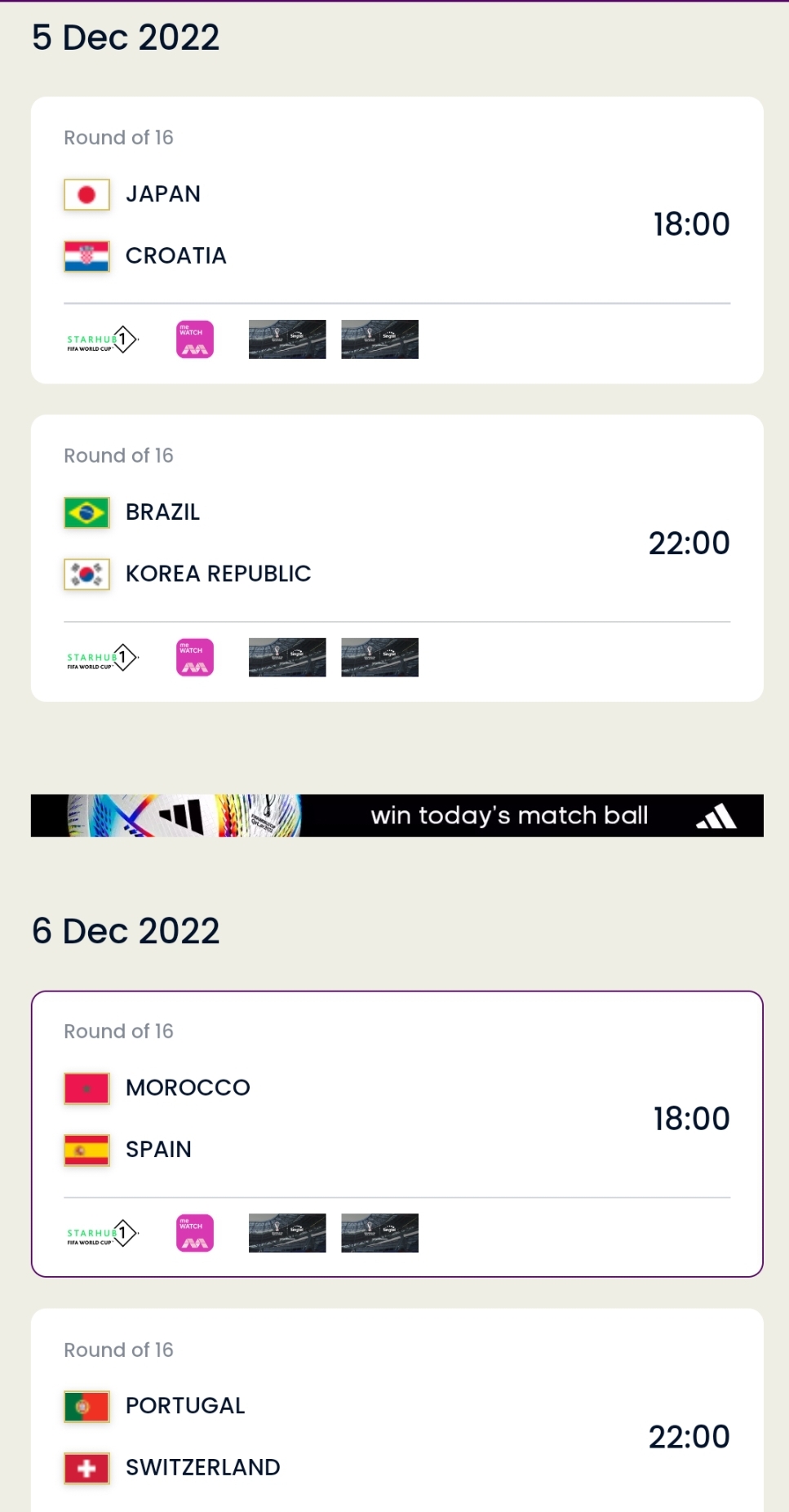Image resolution: width=789 pixels, height=1512 pixels.
Task: Open the Japan vs Croatia match card
Action: pyautogui.click(x=397, y=240)
